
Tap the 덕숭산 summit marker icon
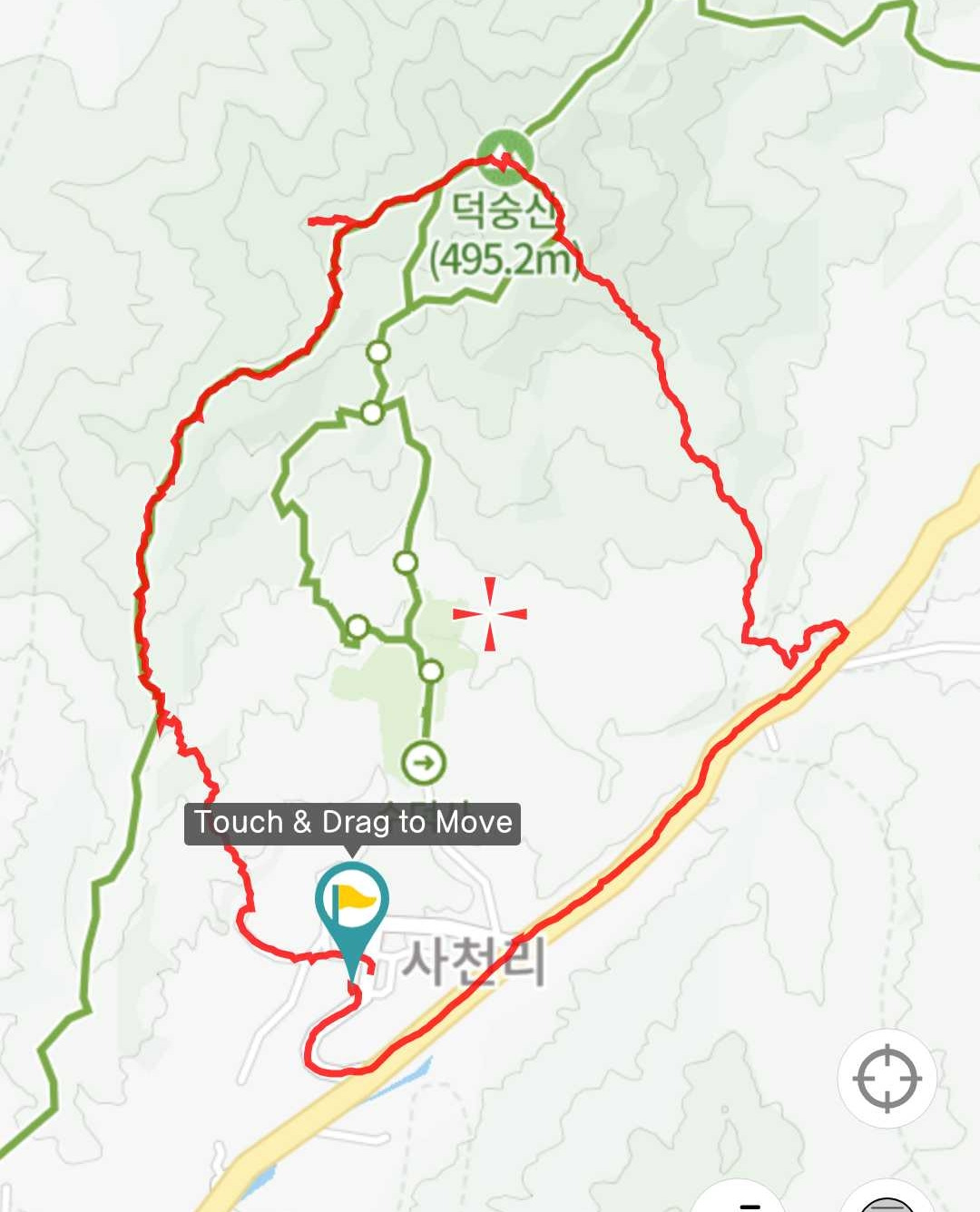pyautogui.click(x=505, y=151)
